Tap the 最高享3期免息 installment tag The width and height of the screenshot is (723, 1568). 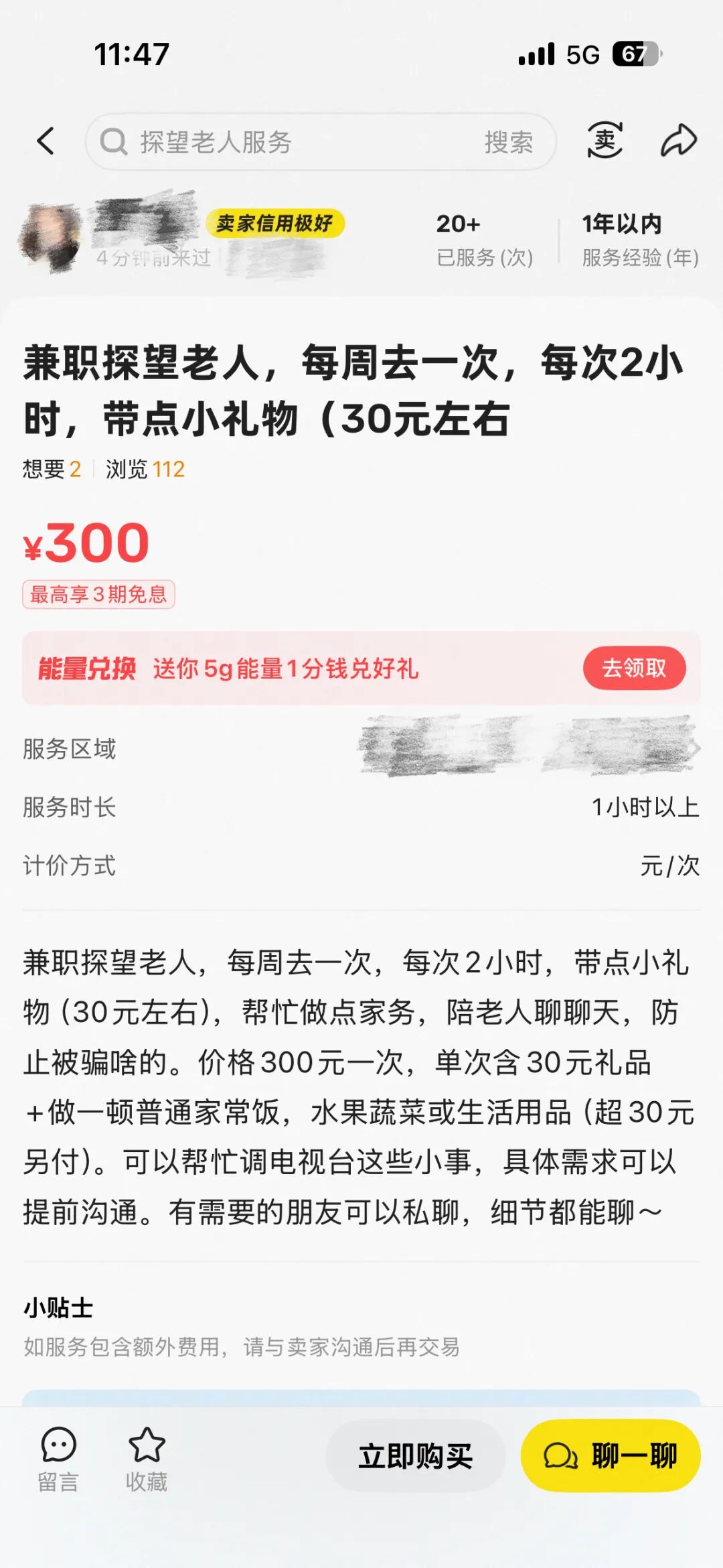click(98, 594)
